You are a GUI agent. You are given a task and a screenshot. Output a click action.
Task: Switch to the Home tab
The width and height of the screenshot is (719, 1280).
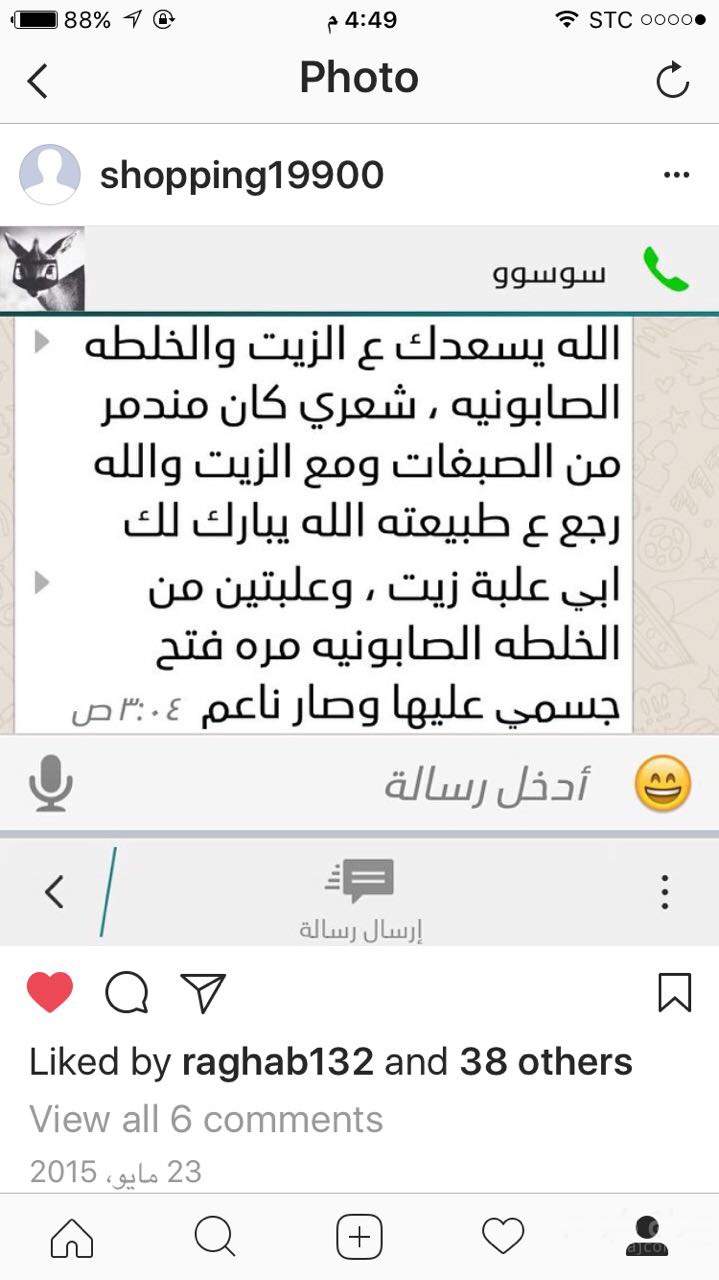pyautogui.click(x=72, y=1239)
